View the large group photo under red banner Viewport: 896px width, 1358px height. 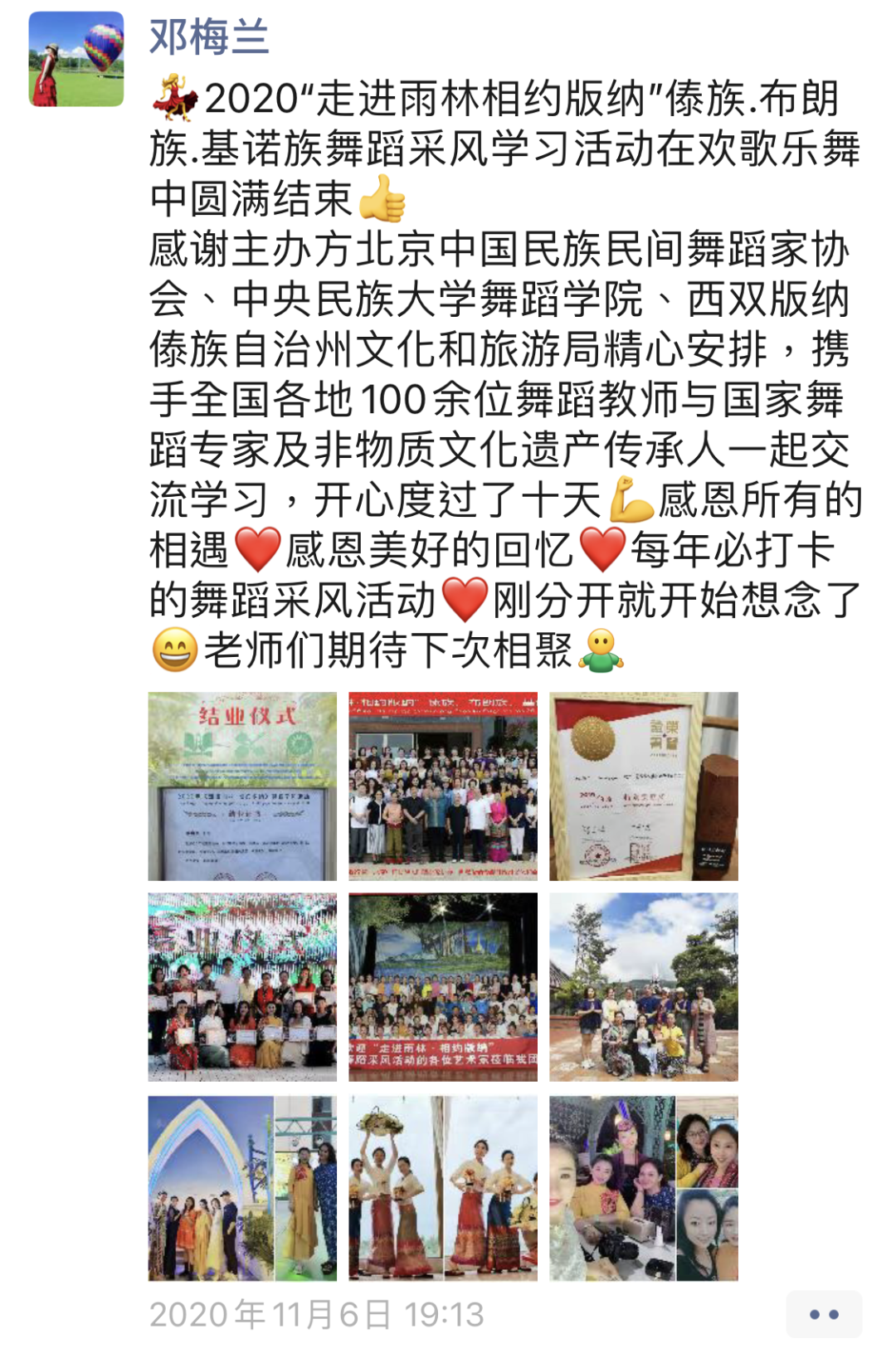(442, 786)
